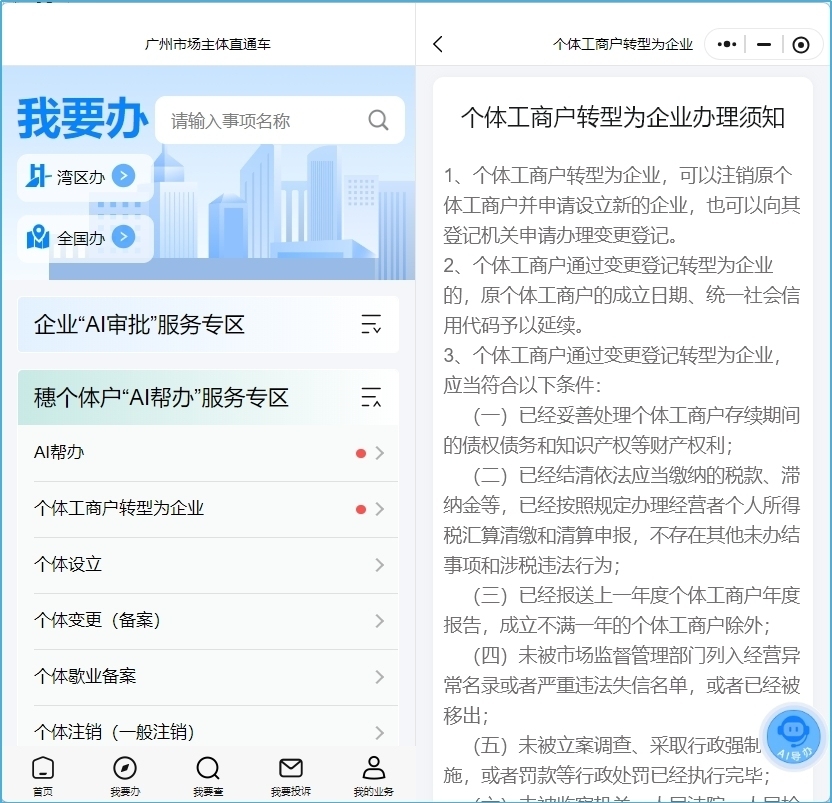Viewport: 832px width, 803px height.
Task: Switch to the 首页 tab
Action: tap(43, 775)
